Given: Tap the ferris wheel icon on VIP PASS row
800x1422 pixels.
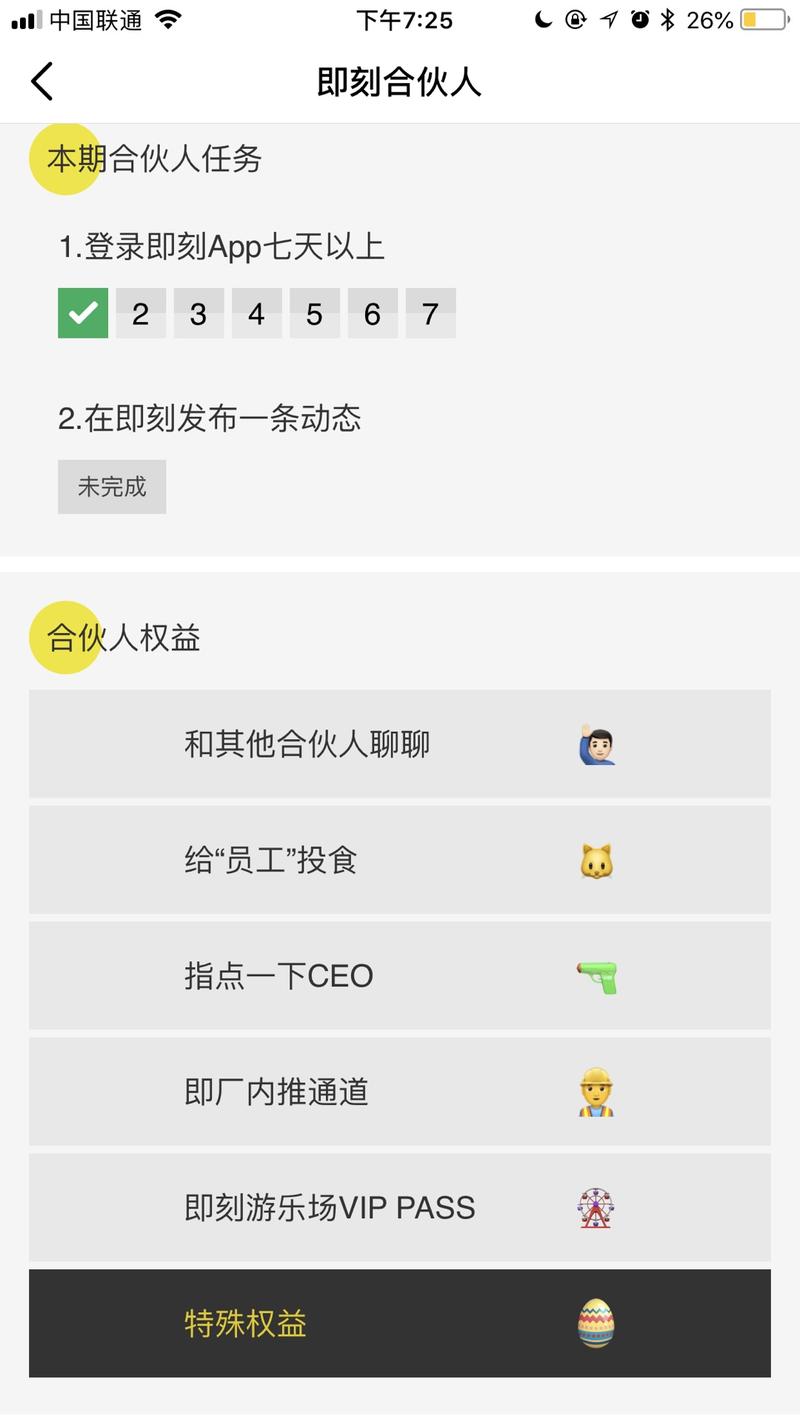Looking at the screenshot, I should 596,1208.
